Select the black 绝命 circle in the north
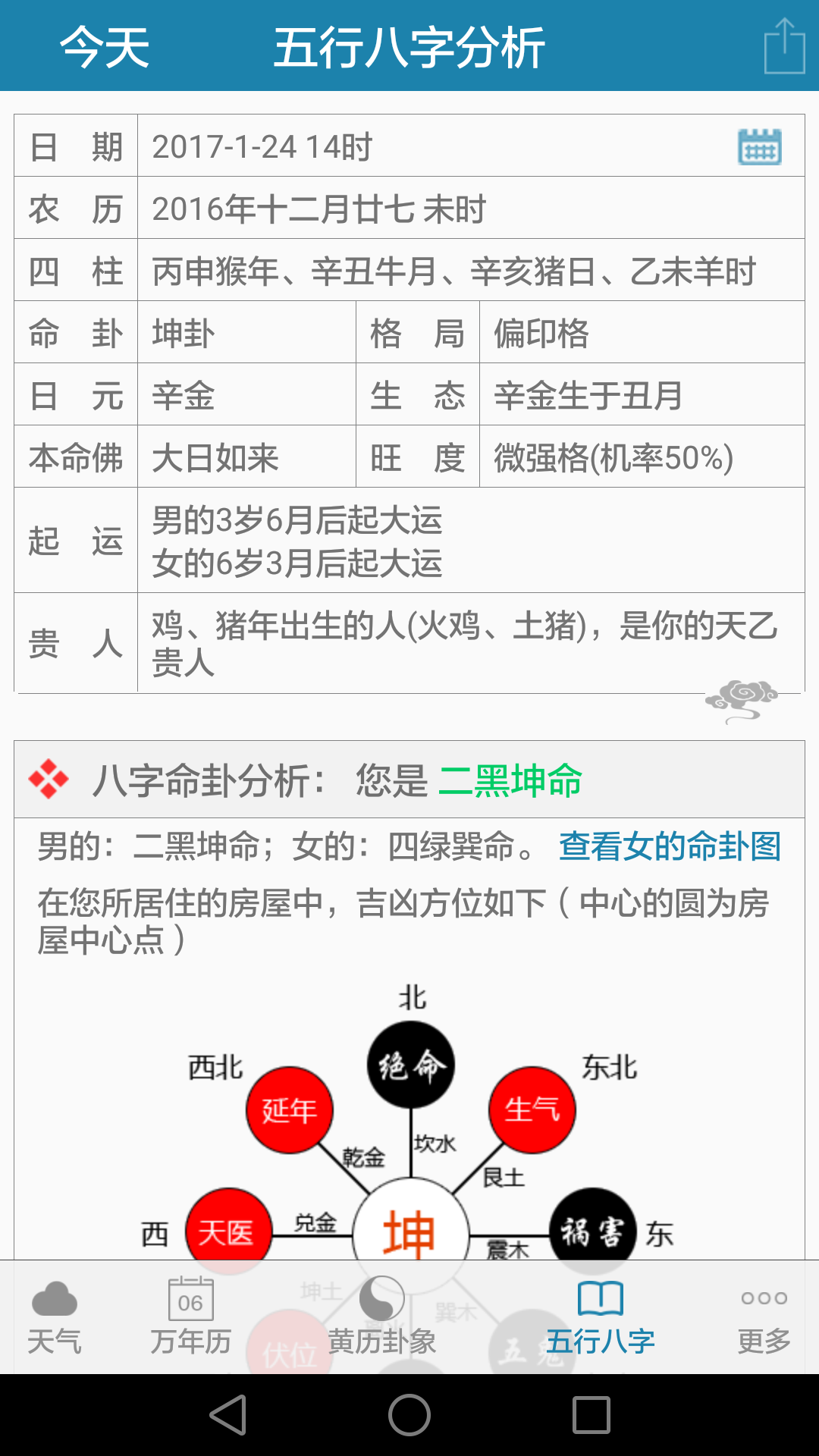 410,1064
